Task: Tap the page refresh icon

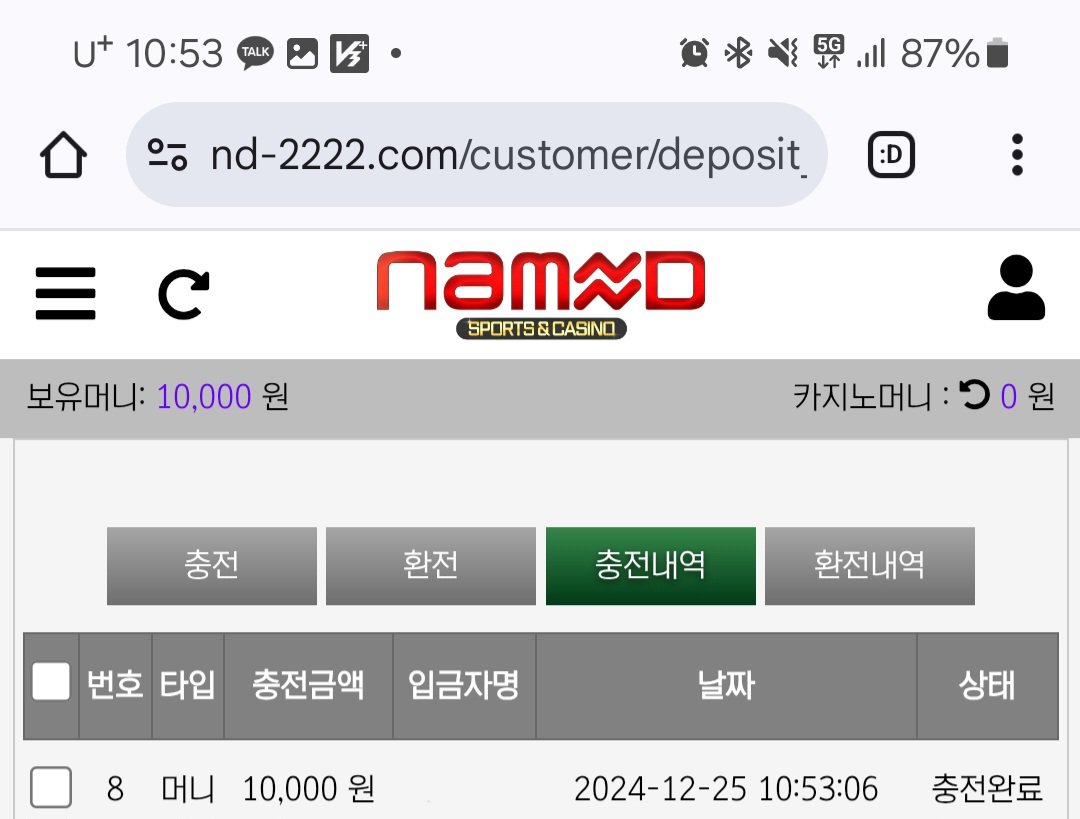Action: click(184, 295)
